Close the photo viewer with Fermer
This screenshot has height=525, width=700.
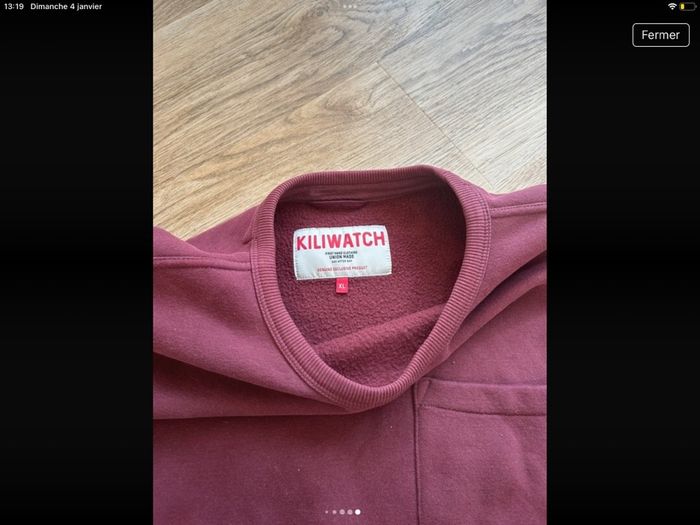[x=660, y=35]
